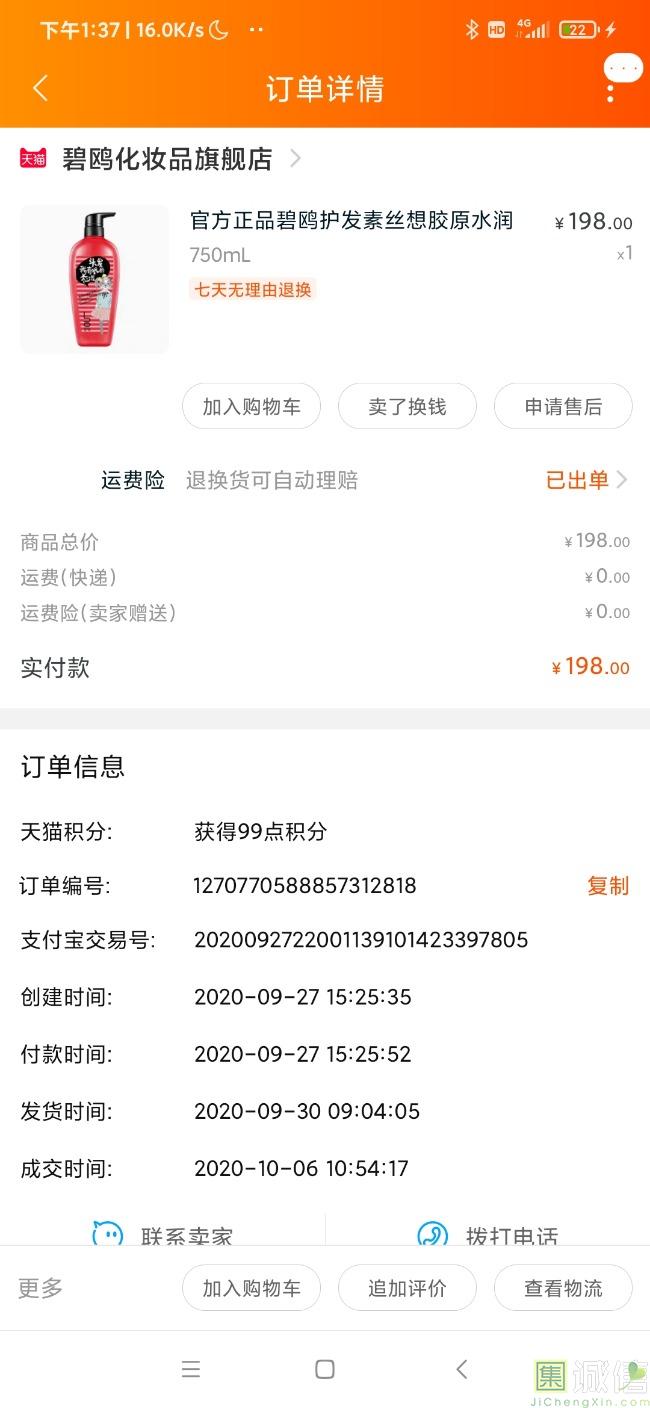Check shipping with 查看物流
This screenshot has width=650, height=1408.
coord(563,1288)
